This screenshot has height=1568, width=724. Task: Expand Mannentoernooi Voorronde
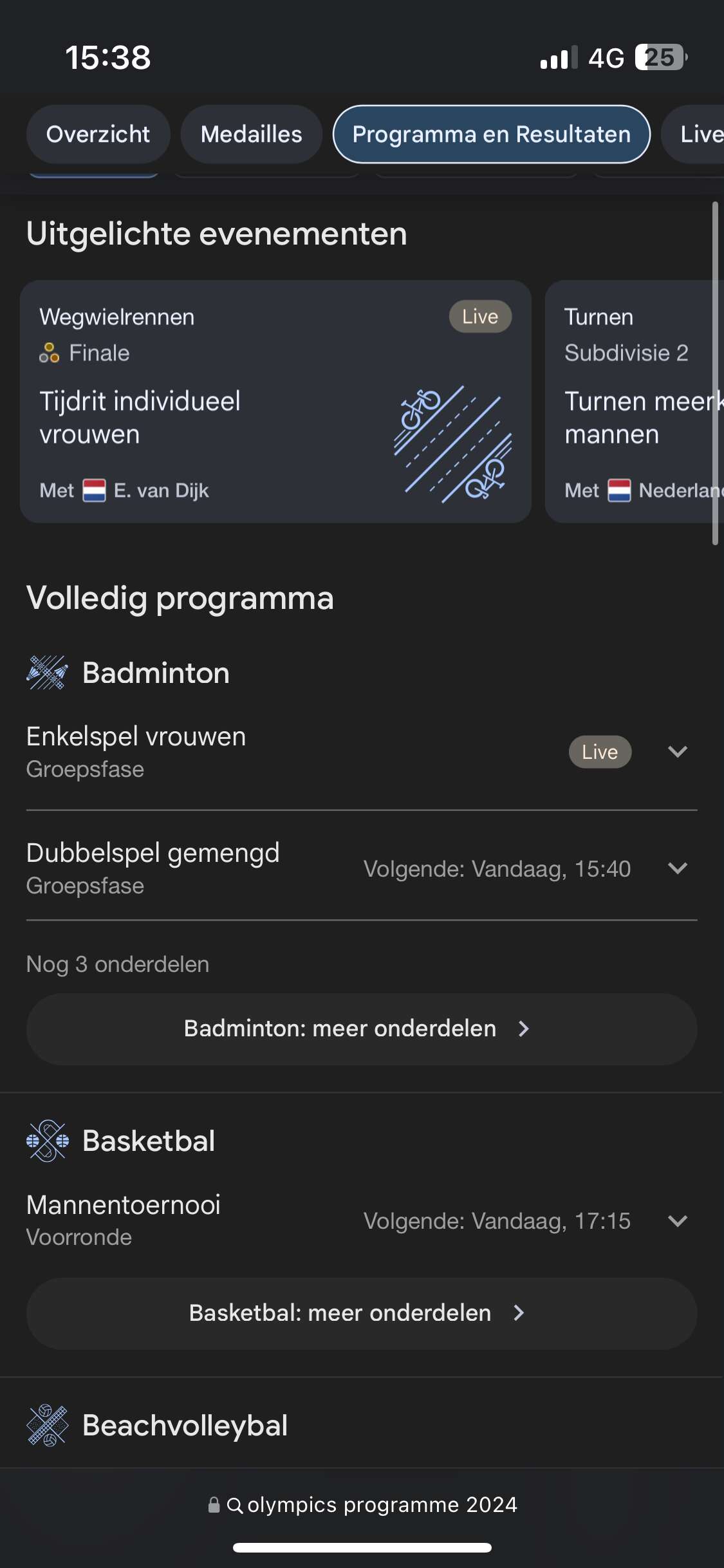(362, 1220)
